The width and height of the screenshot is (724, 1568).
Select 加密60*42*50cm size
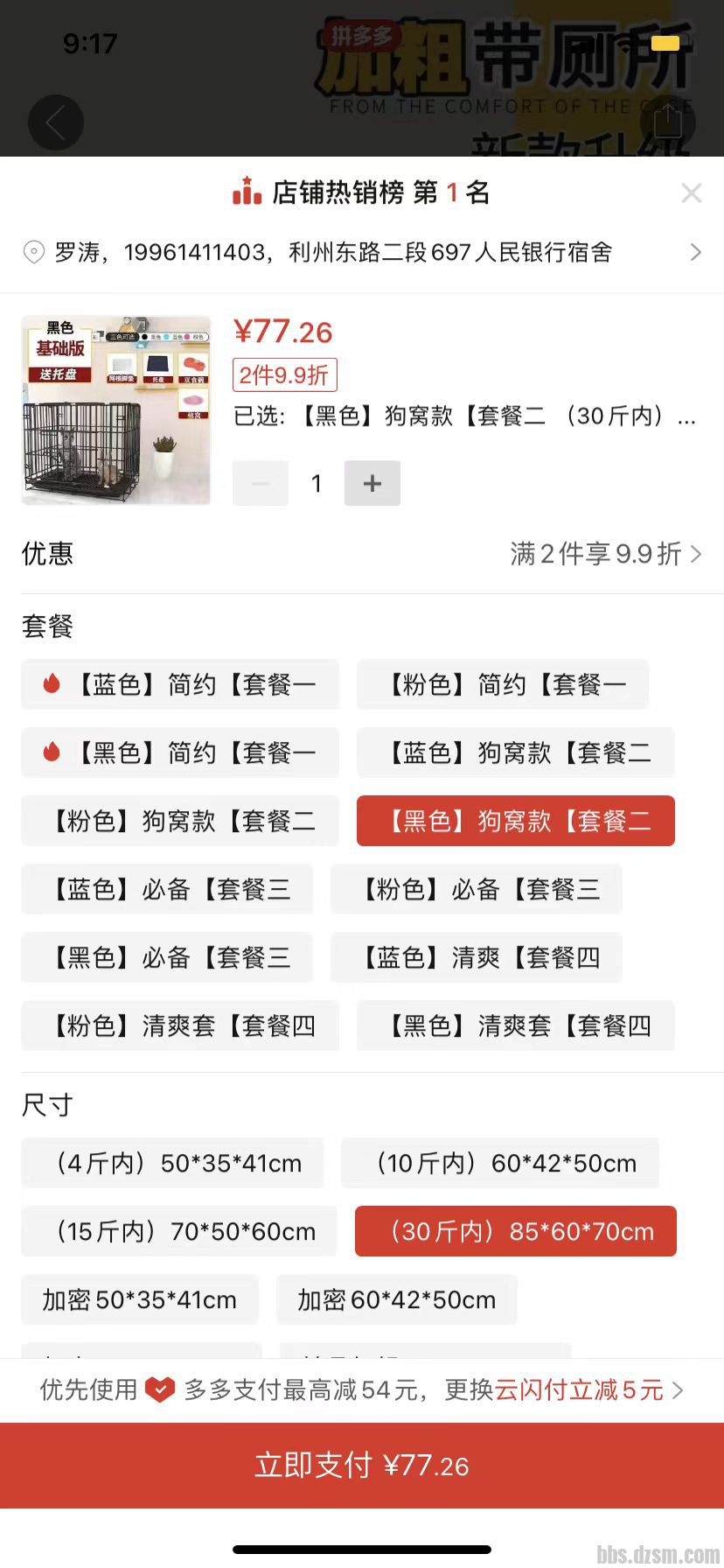[397, 1299]
